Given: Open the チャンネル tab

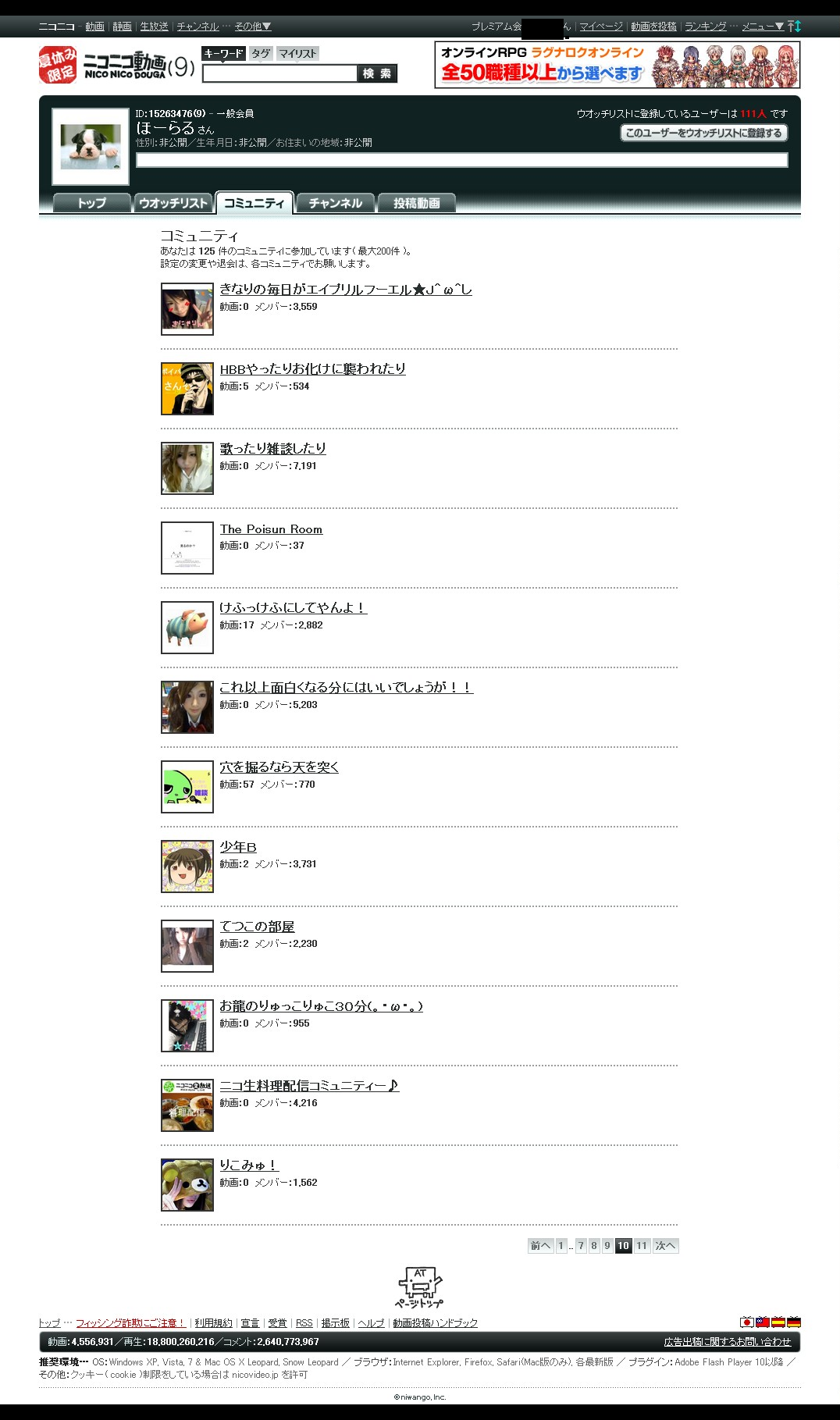Looking at the screenshot, I should (335, 203).
